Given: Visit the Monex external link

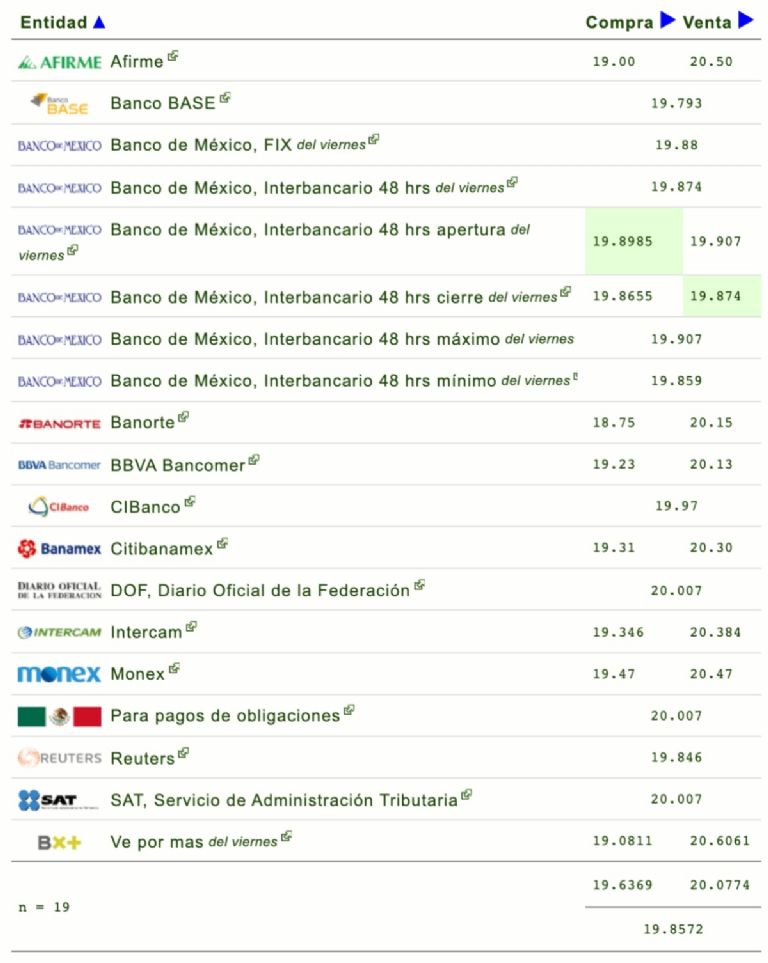Looking at the screenshot, I should coord(174,669).
